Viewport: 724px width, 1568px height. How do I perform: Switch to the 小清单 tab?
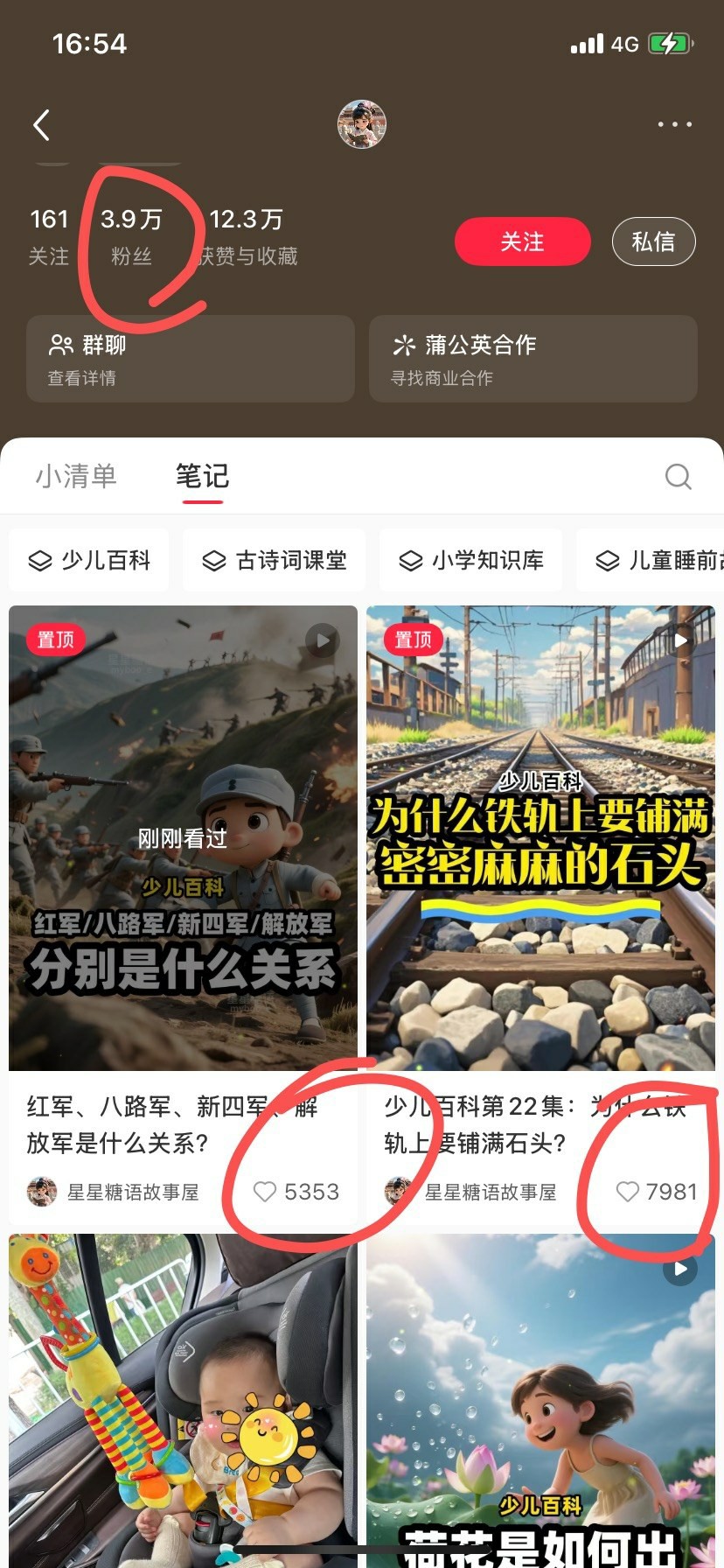[x=76, y=476]
